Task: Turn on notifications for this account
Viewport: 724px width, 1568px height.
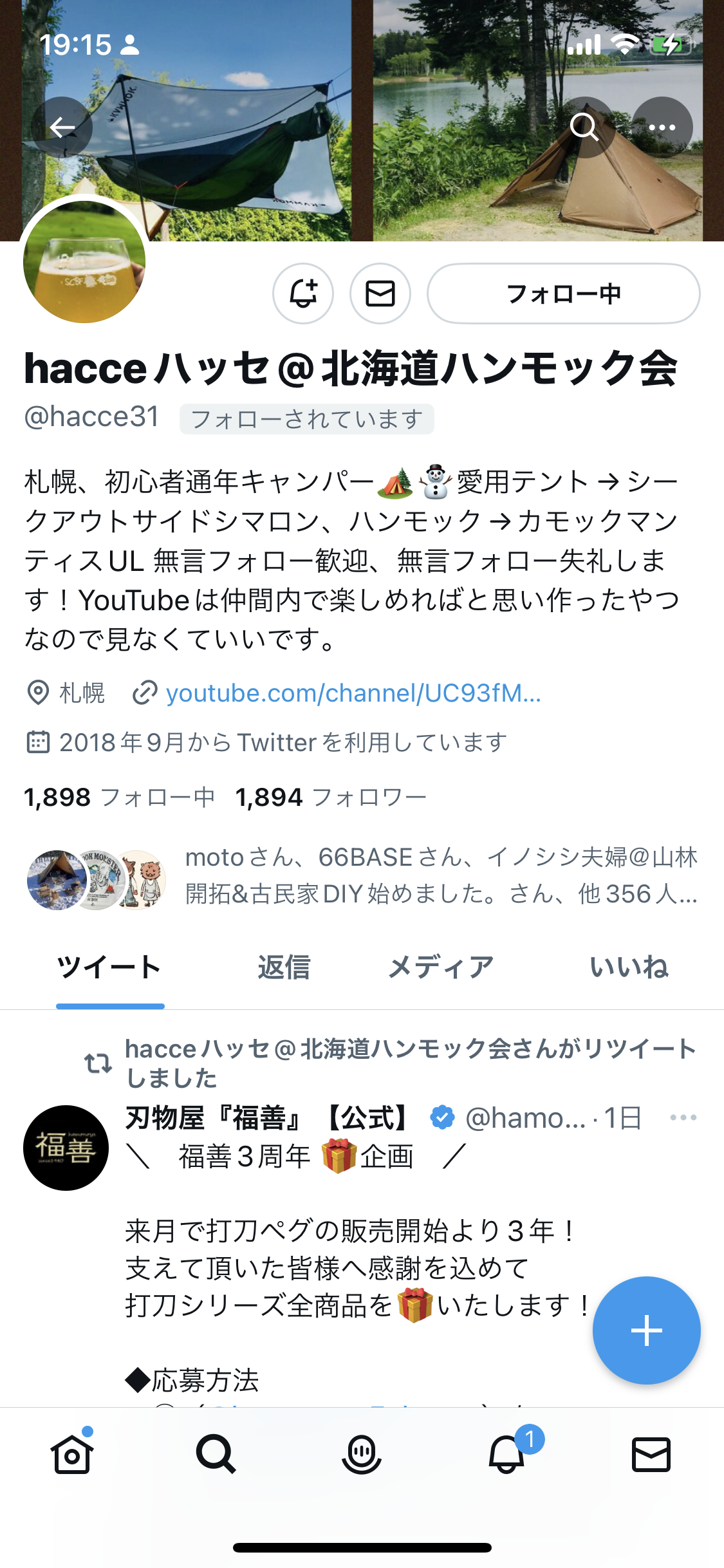Action: pyautogui.click(x=303, y=294)
